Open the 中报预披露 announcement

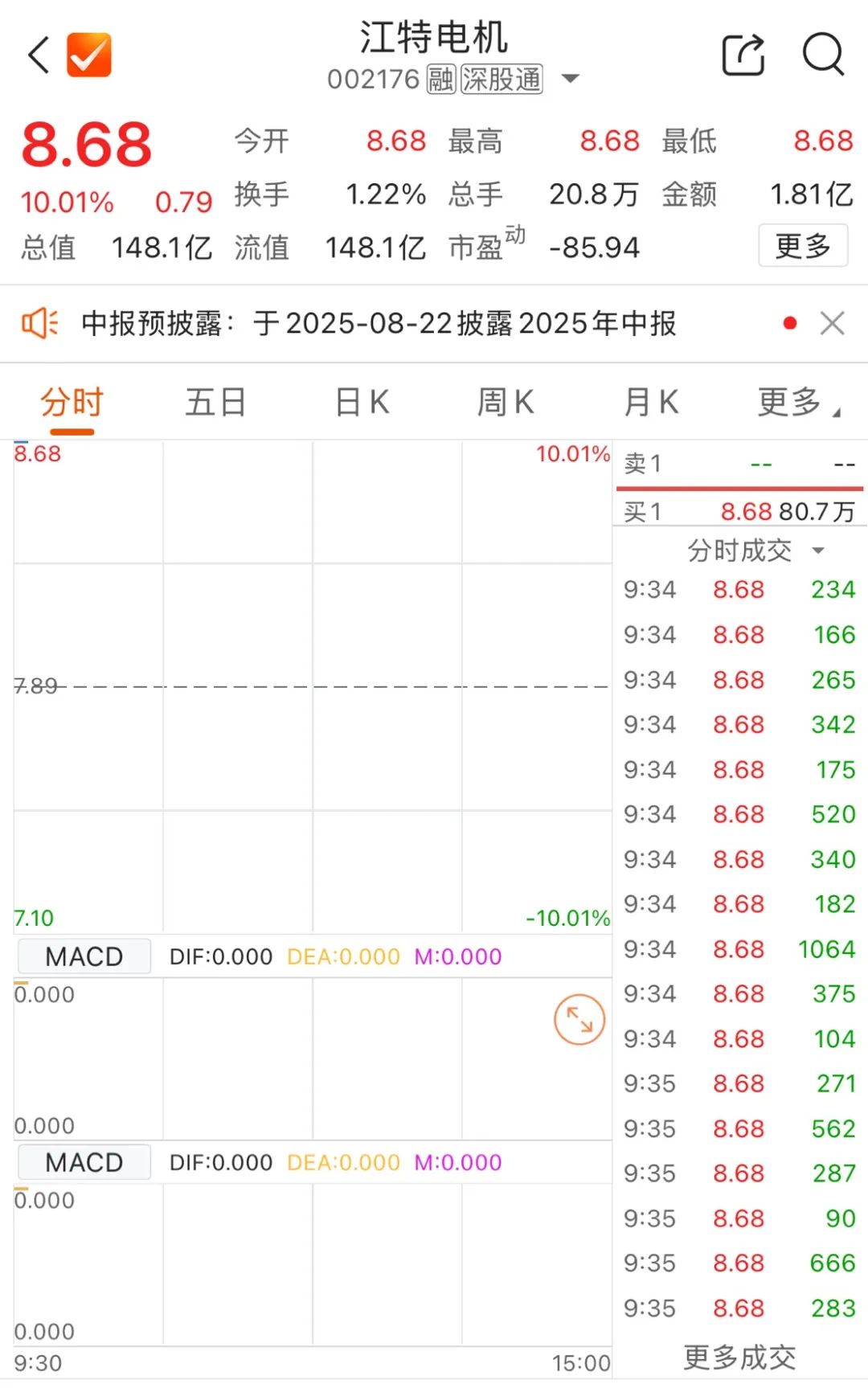point(378,323)
